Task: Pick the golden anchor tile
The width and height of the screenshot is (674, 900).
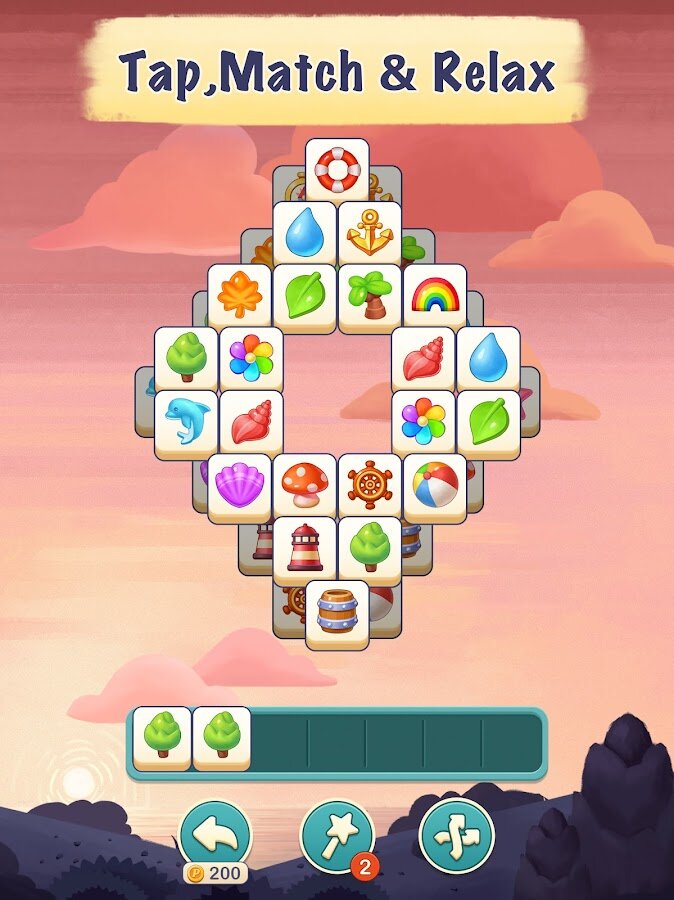Action: [369, 234]
